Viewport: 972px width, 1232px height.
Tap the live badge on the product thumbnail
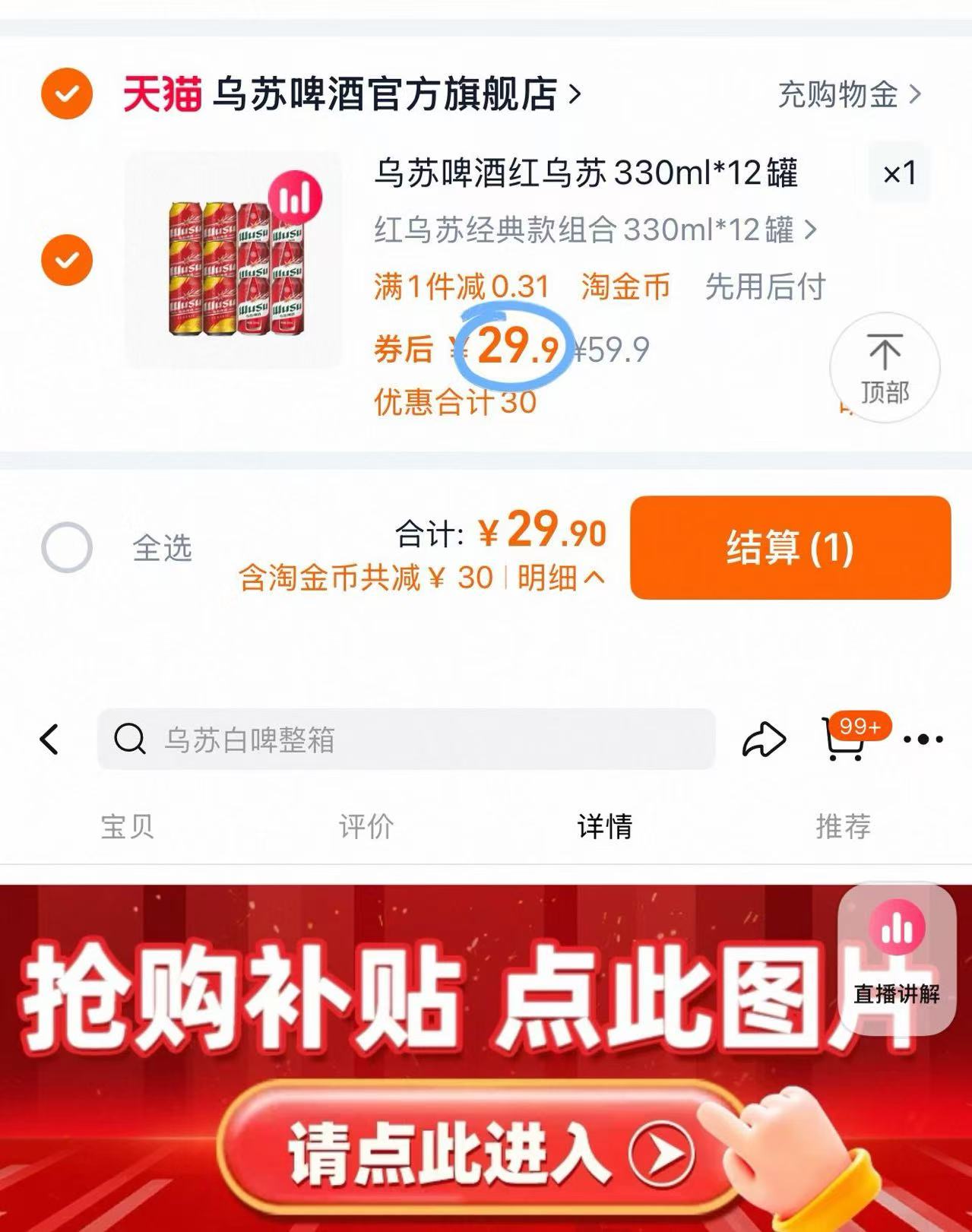tap(296, 196)
